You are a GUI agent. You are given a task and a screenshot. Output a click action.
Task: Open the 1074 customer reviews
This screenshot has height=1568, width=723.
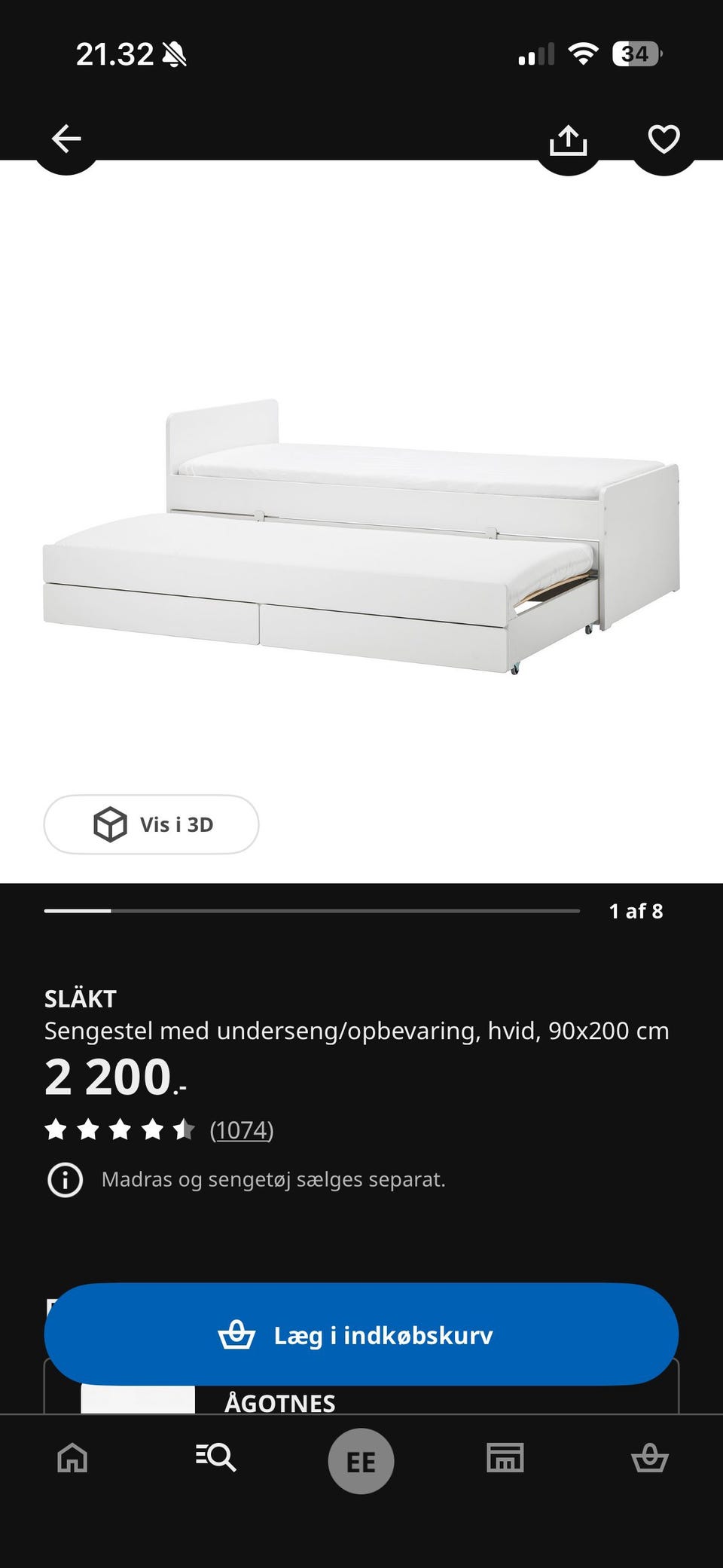pyautogui.click(x=241, y=1129)
